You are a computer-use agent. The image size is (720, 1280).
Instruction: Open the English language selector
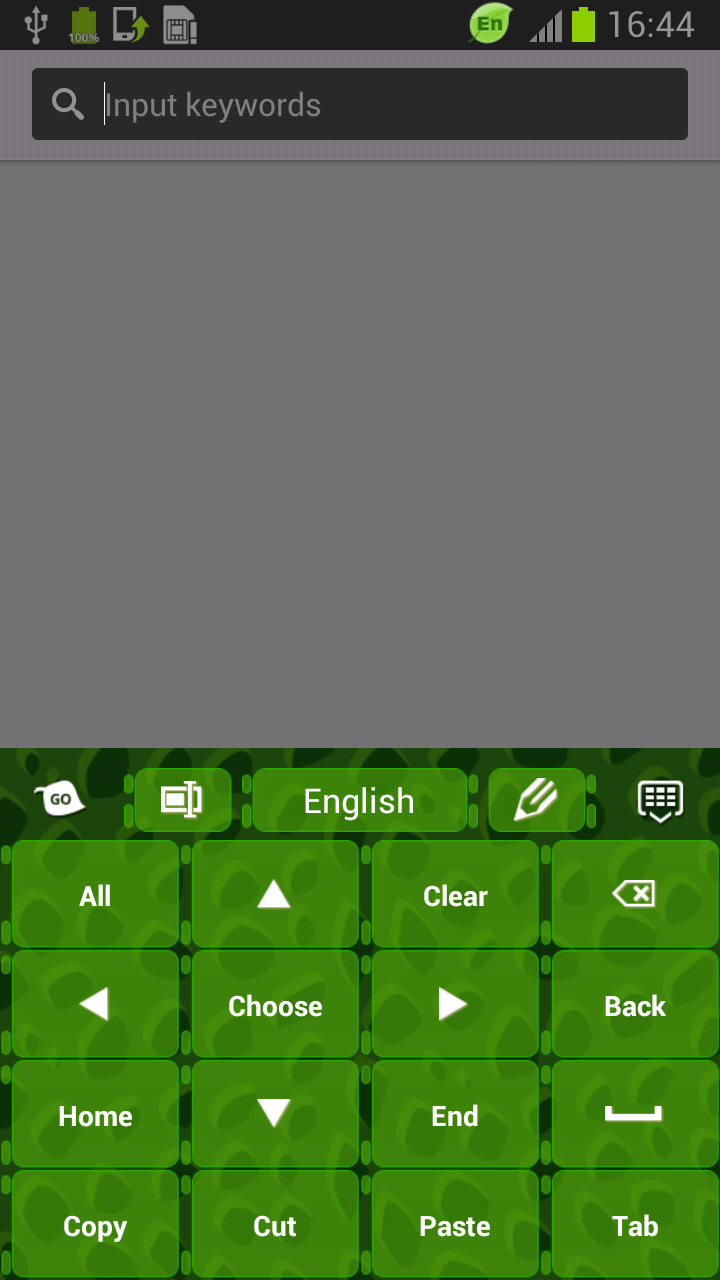click(360, 799)
